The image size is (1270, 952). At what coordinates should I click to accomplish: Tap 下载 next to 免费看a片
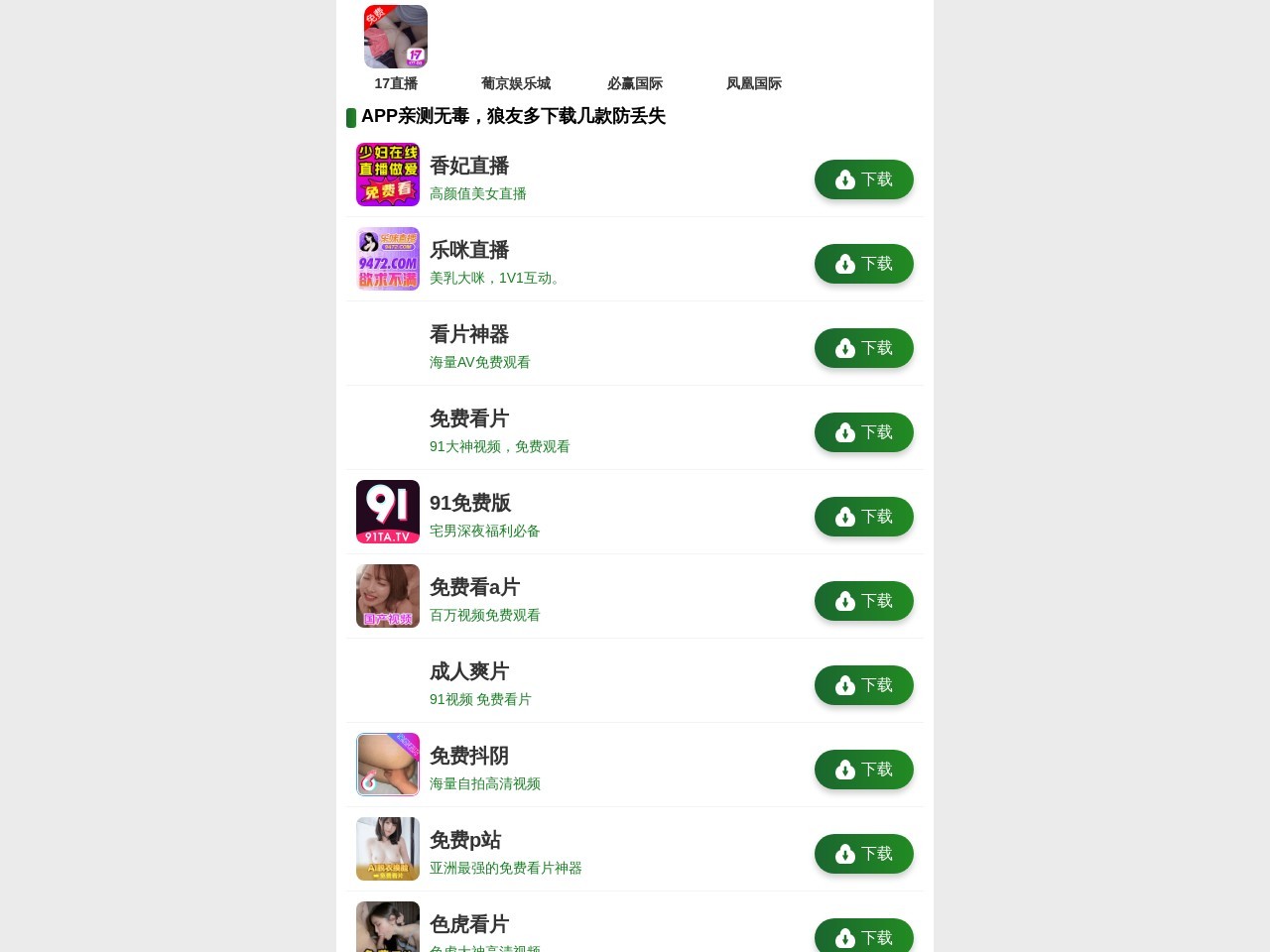pyautogui.click(x=863, y=601)
